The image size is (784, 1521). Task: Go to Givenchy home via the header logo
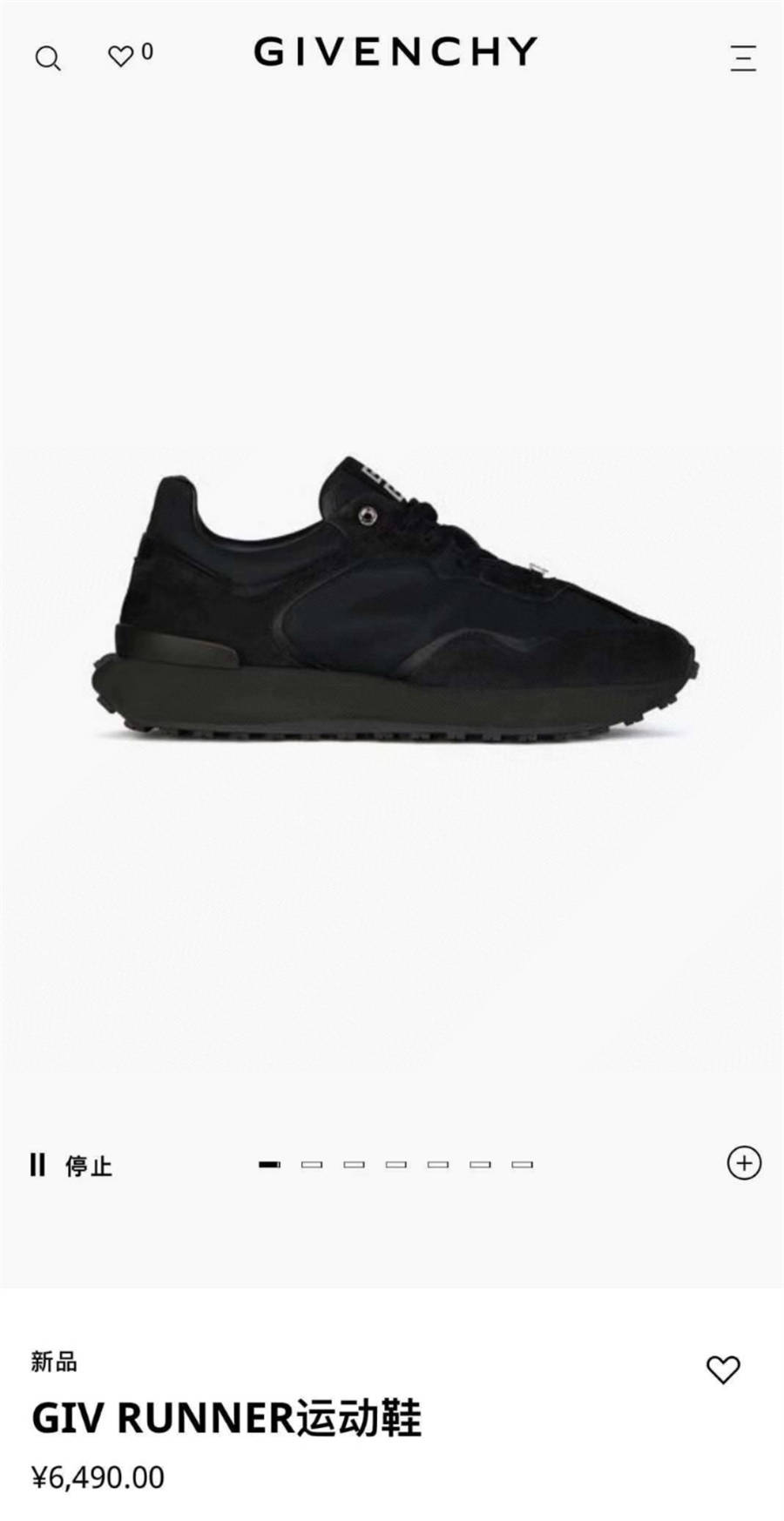click(x=395, y=52)
